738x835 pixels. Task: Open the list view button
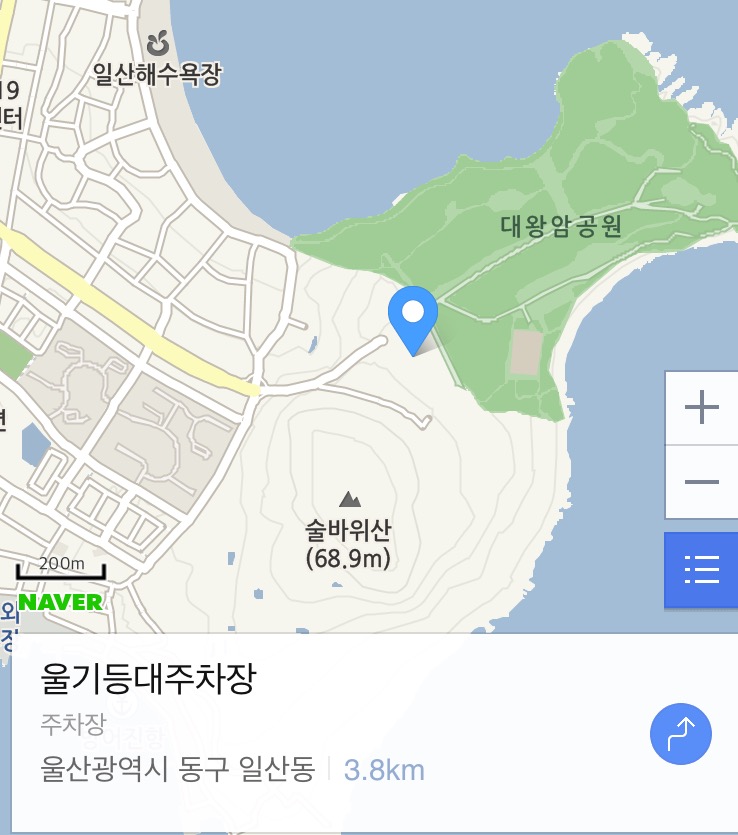[701, 570]
